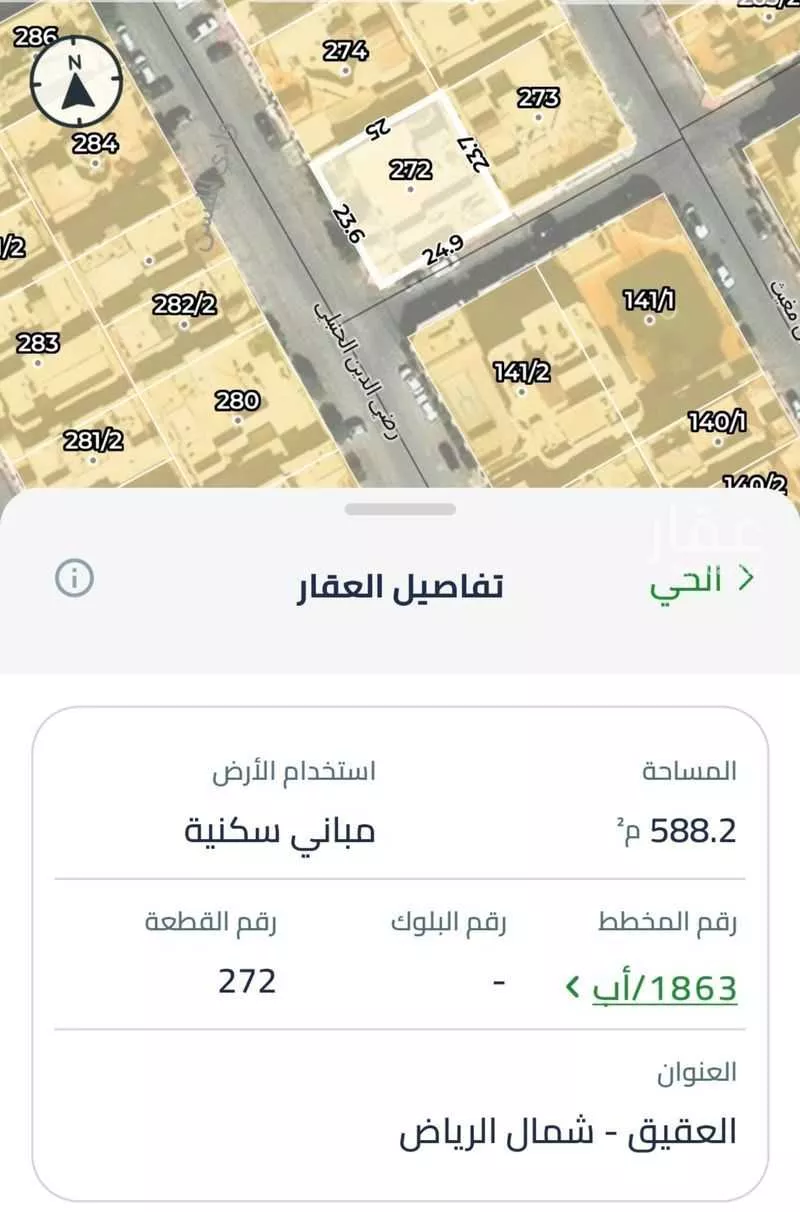Select plot marker 141/1 on the map

click(x=651, y=300)
